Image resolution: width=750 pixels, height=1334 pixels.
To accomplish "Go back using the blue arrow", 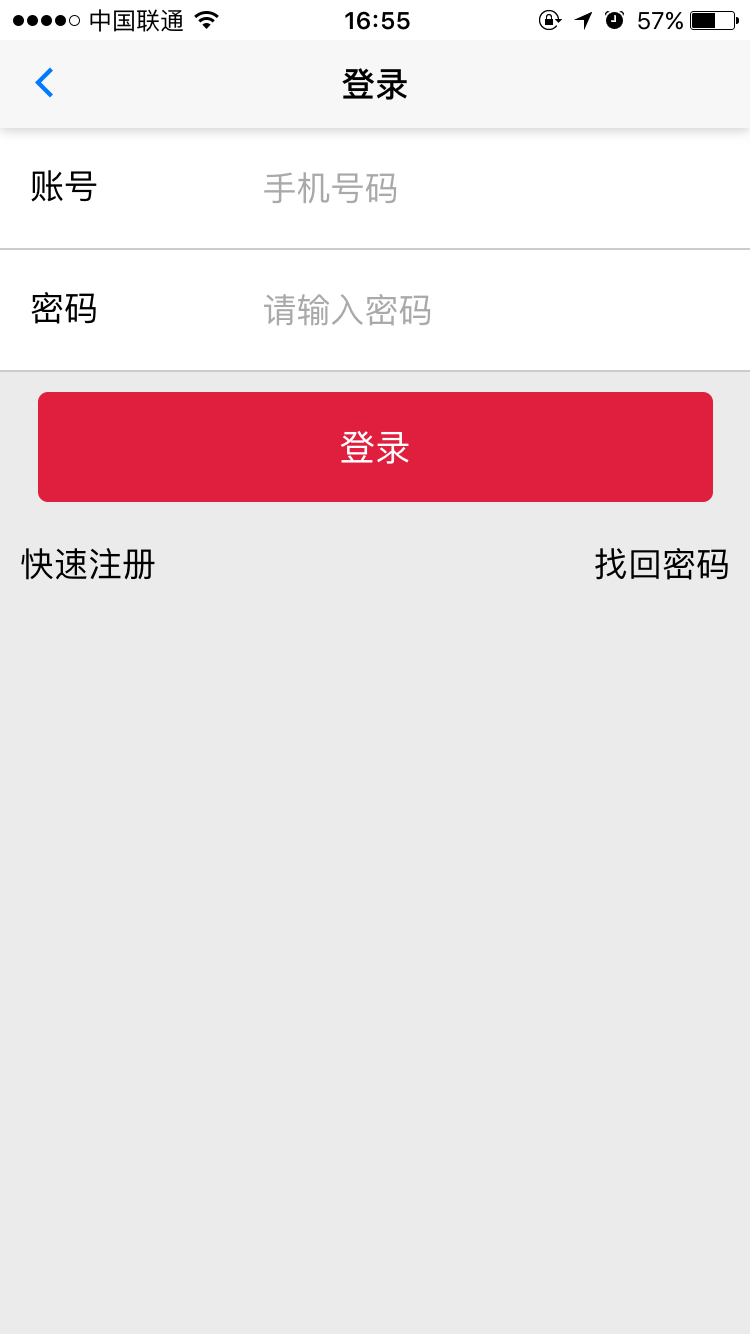I will click(45, 83).
